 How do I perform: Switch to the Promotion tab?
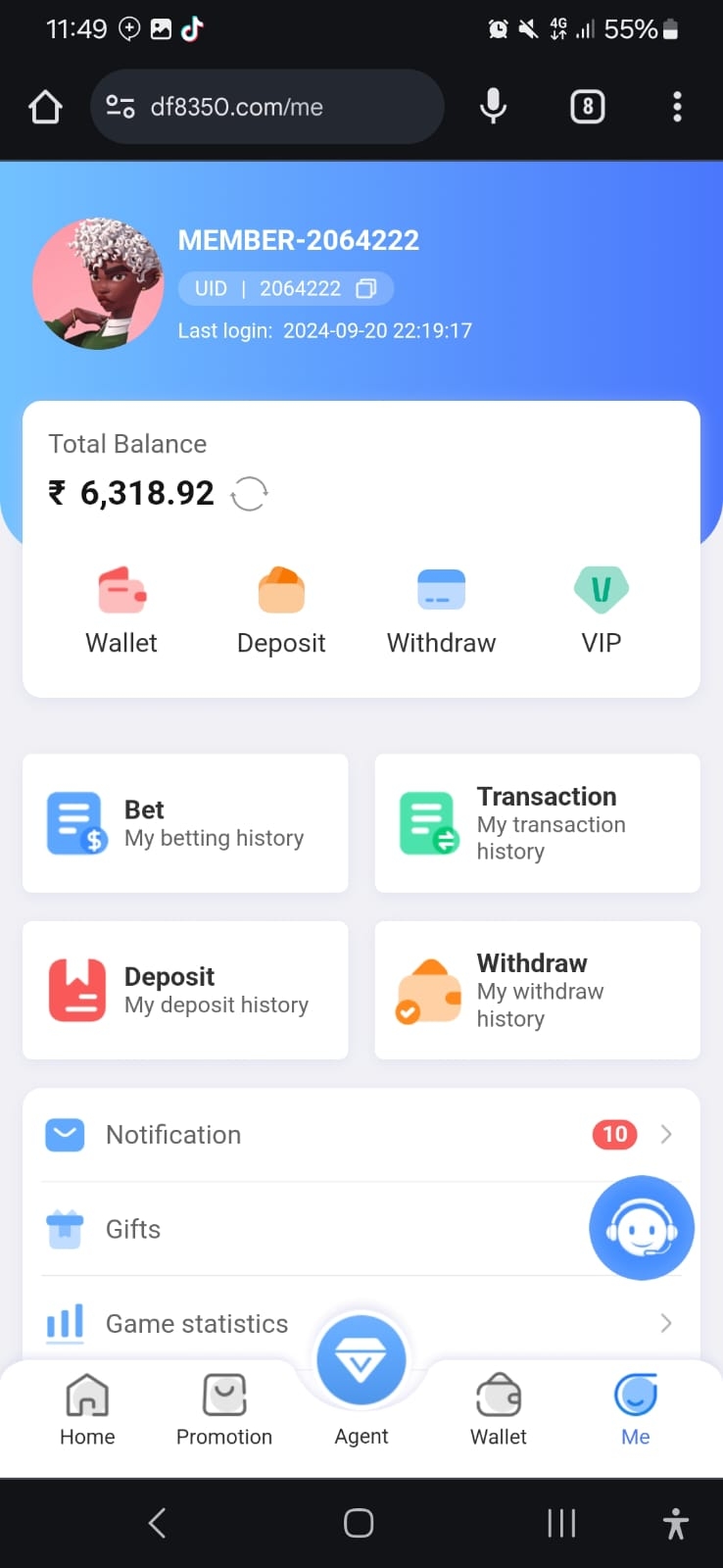[x=224, y=1409]
